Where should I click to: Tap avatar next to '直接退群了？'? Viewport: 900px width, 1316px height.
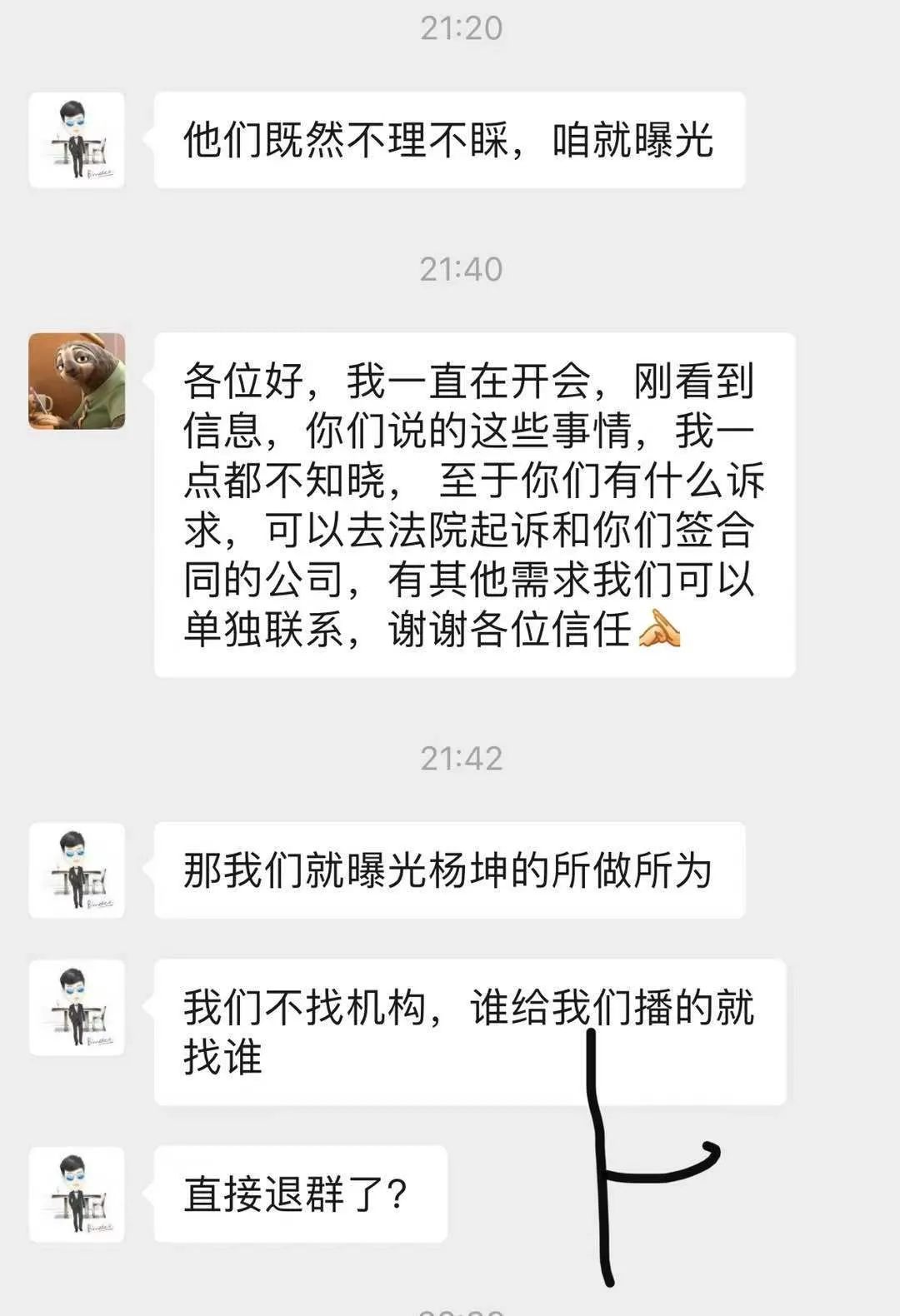tap(77, 1194)
